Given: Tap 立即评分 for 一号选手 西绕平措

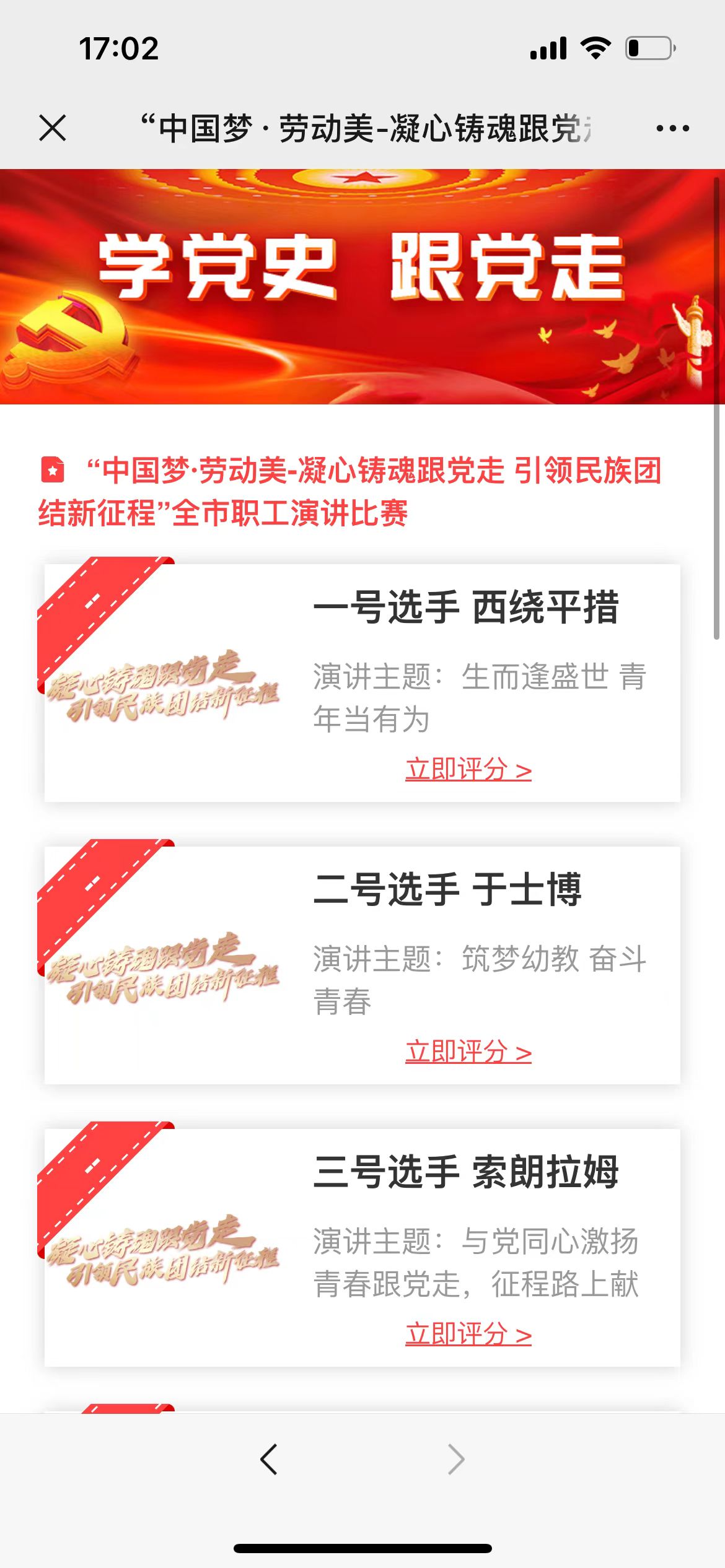Looking at the screenshot, I should 468,770.
